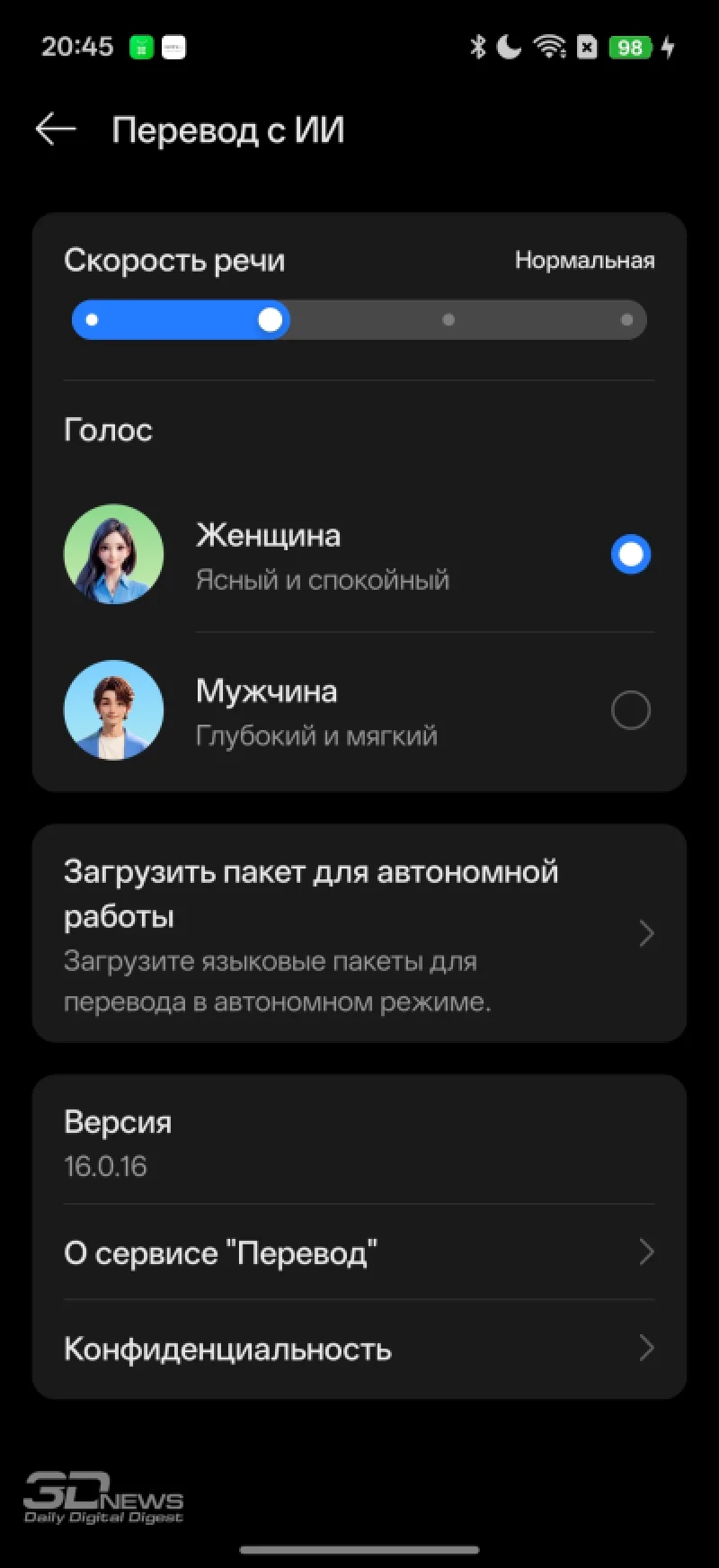Screen dimensions: 719x1568
Task: Open О сервисе "Перевод"
Action: (x=359, y=1252)
